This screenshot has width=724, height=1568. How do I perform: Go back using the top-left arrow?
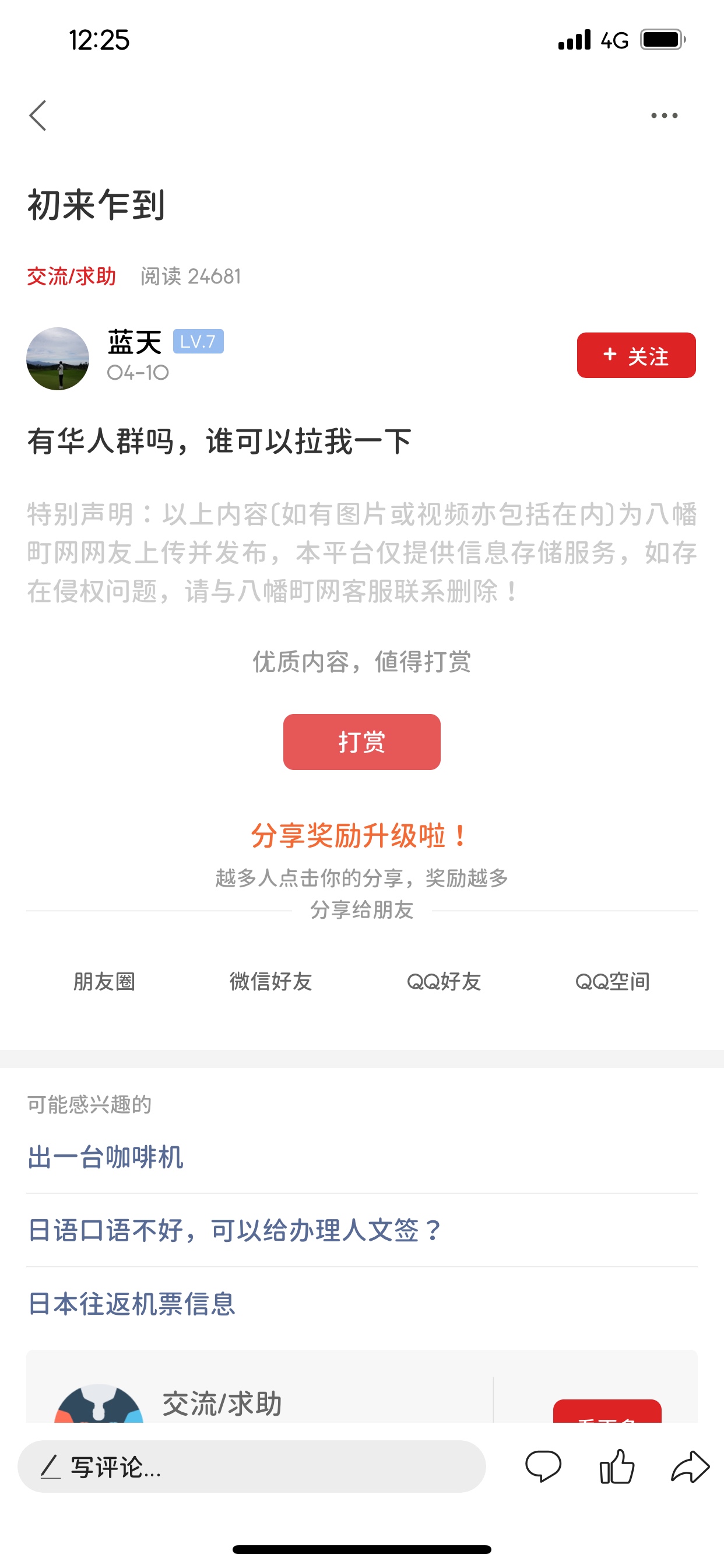[38, 116]
